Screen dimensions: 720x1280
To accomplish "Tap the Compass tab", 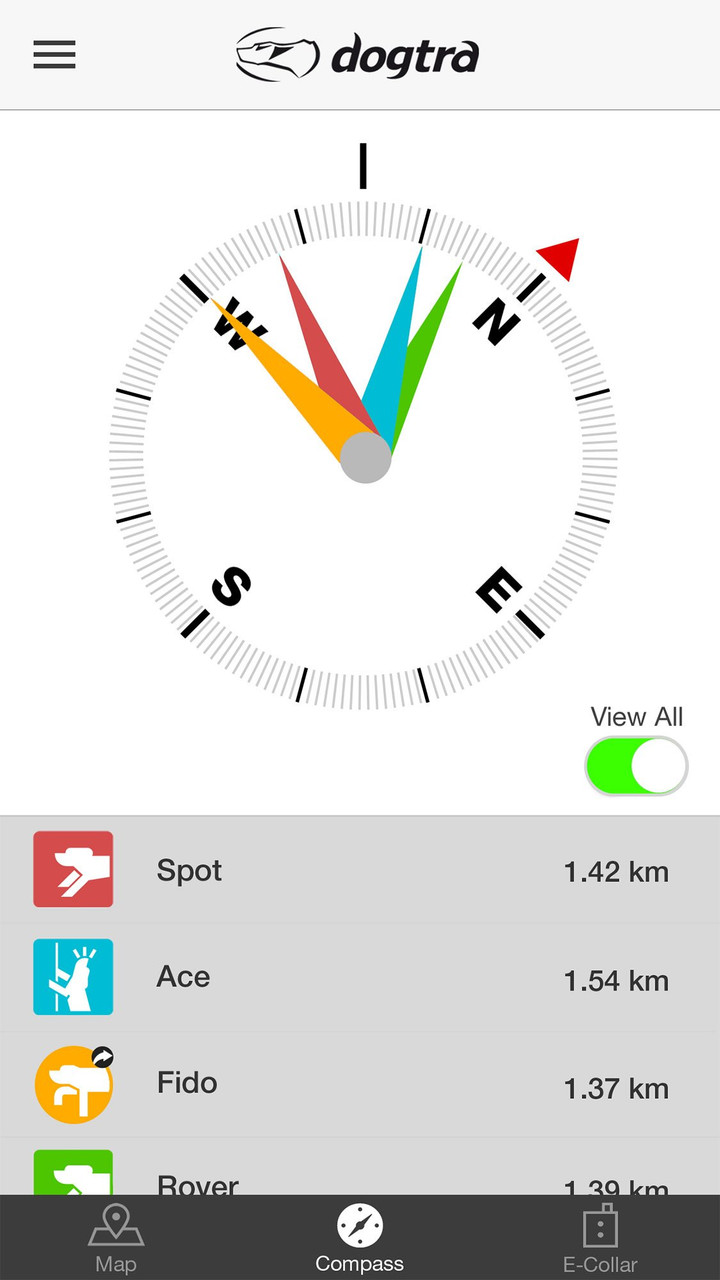I will (360, 1238).
